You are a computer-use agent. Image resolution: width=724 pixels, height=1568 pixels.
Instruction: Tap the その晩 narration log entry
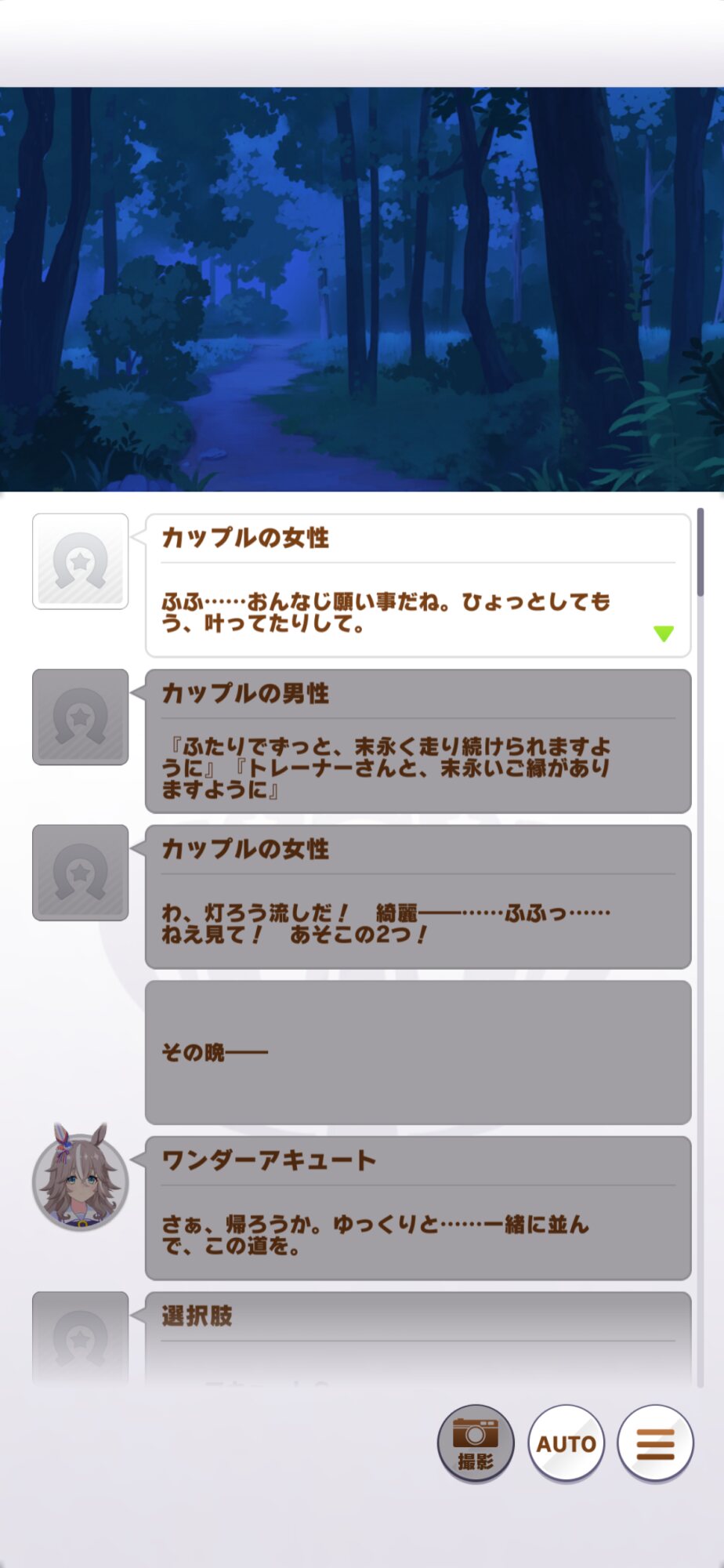tap(418, 1052)
